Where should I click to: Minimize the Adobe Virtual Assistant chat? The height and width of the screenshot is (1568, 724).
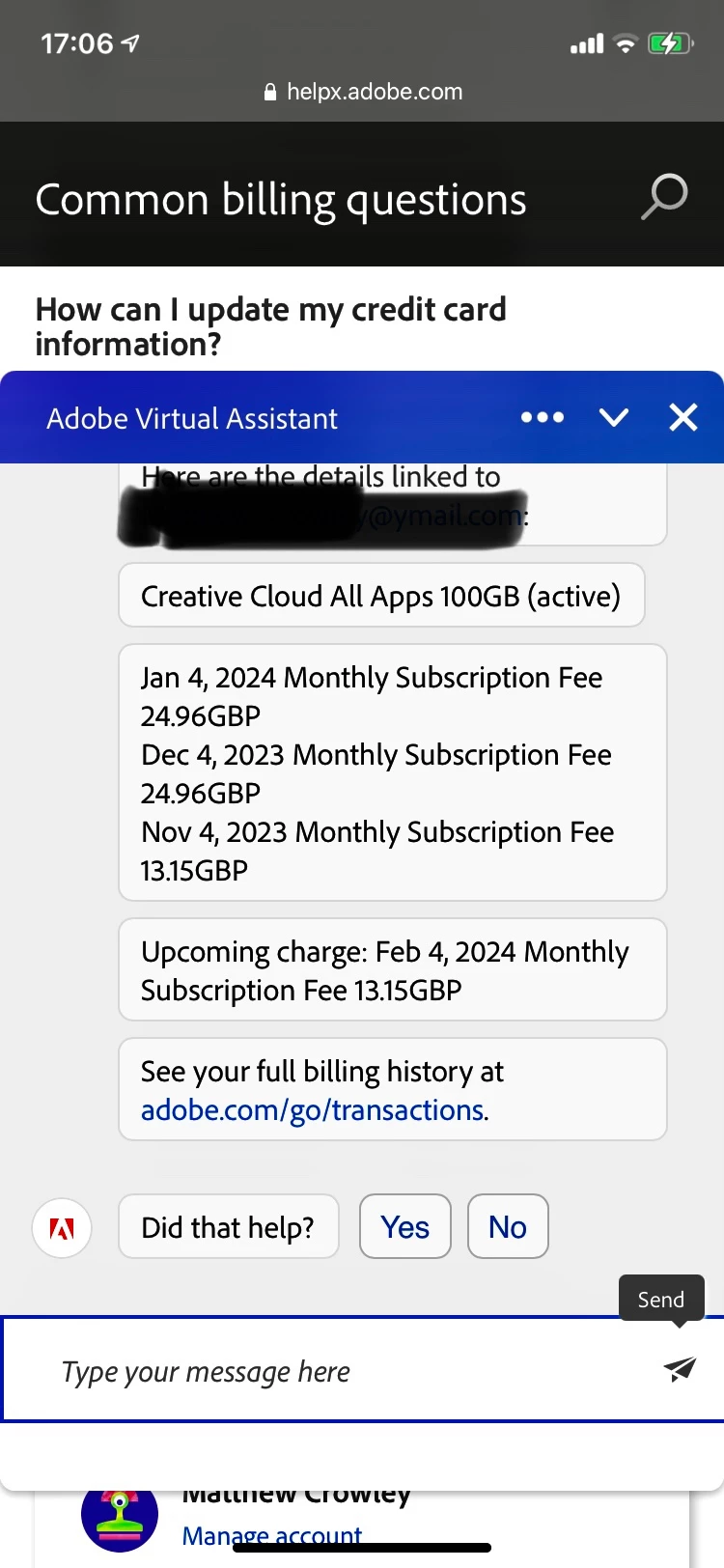point(614,417)
